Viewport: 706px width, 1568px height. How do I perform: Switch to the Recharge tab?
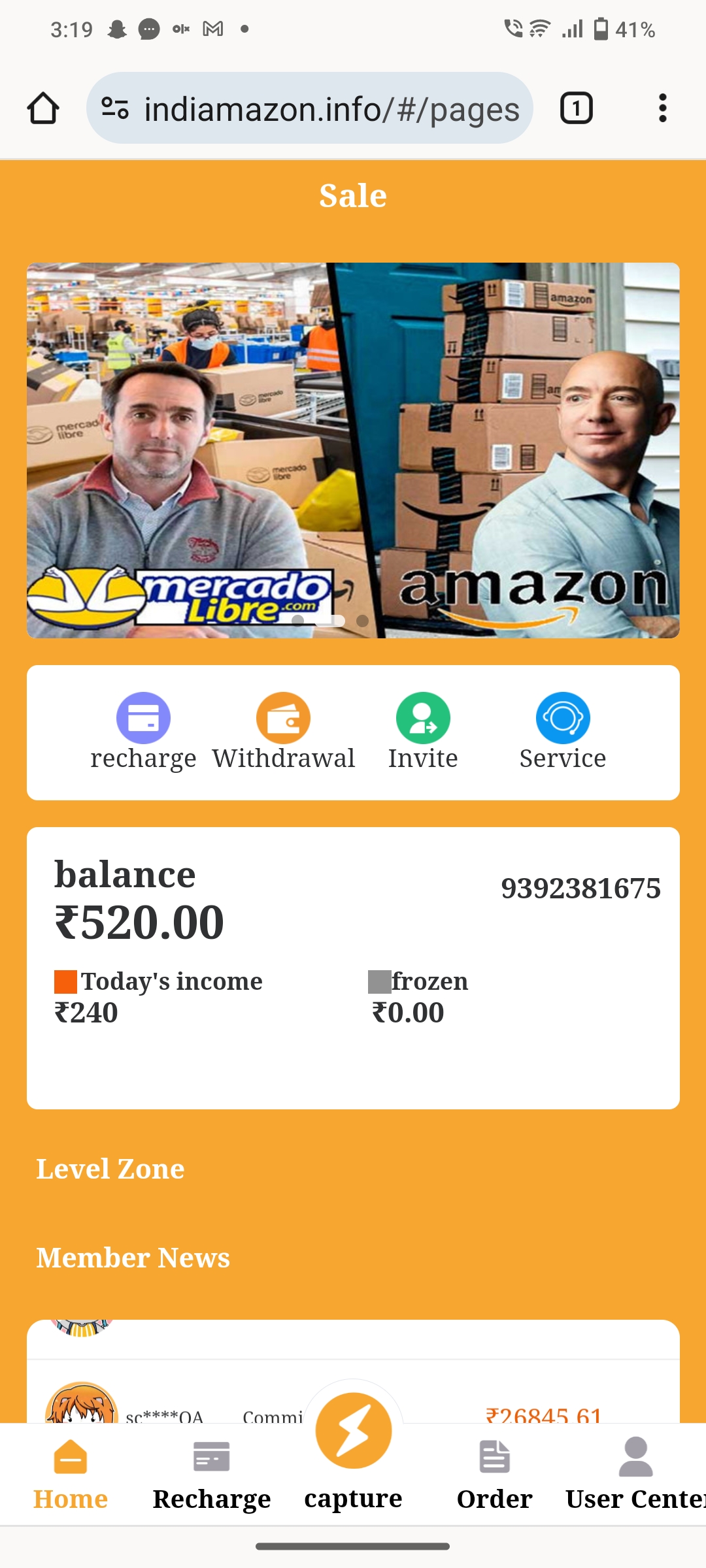212,1474
